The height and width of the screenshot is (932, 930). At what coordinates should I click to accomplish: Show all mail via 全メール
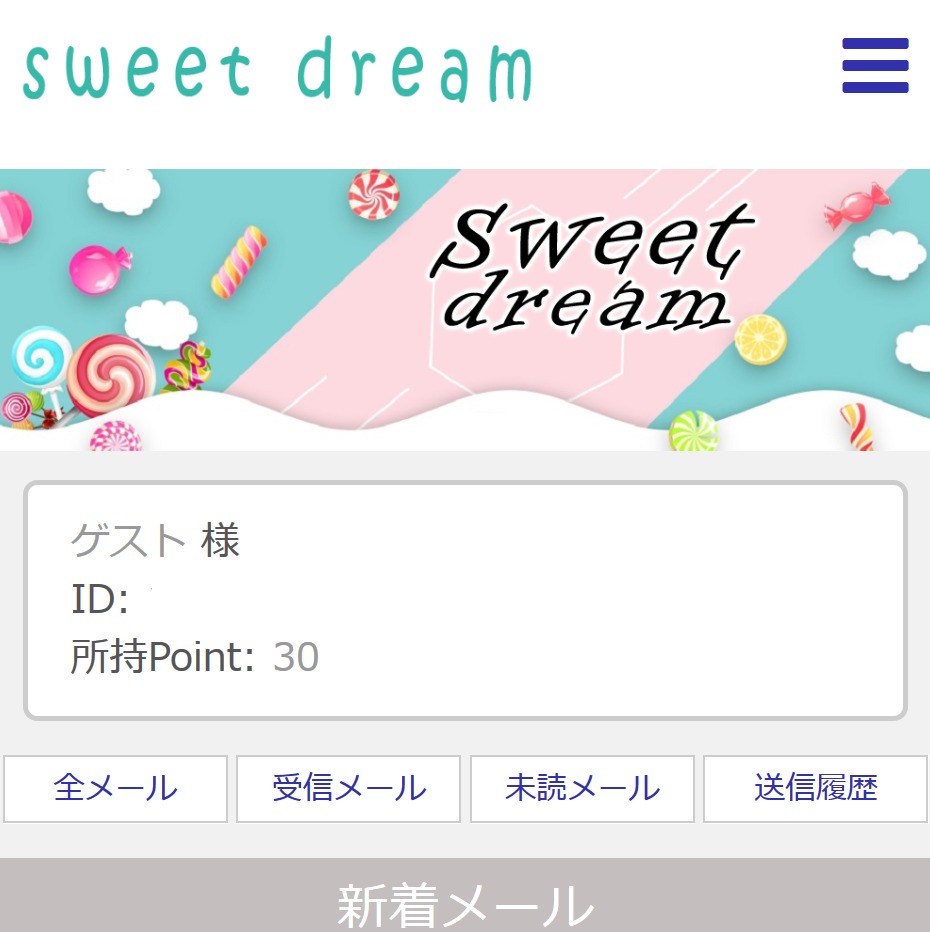coord(116,788)
